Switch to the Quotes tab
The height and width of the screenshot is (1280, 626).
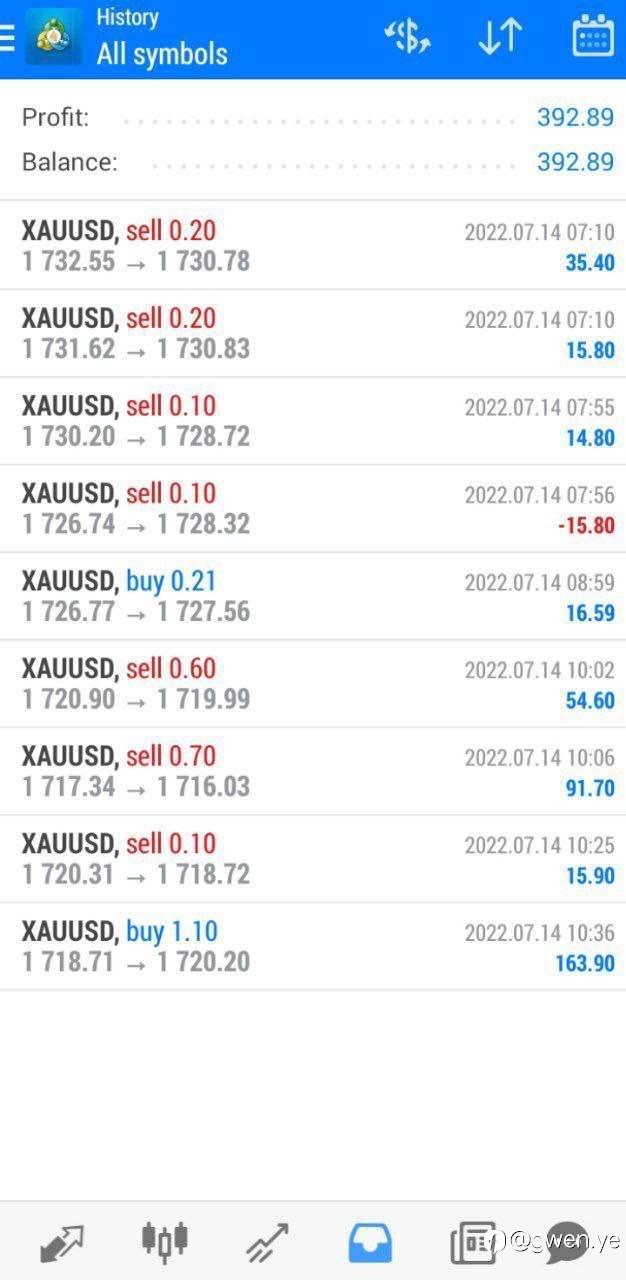62,1242
